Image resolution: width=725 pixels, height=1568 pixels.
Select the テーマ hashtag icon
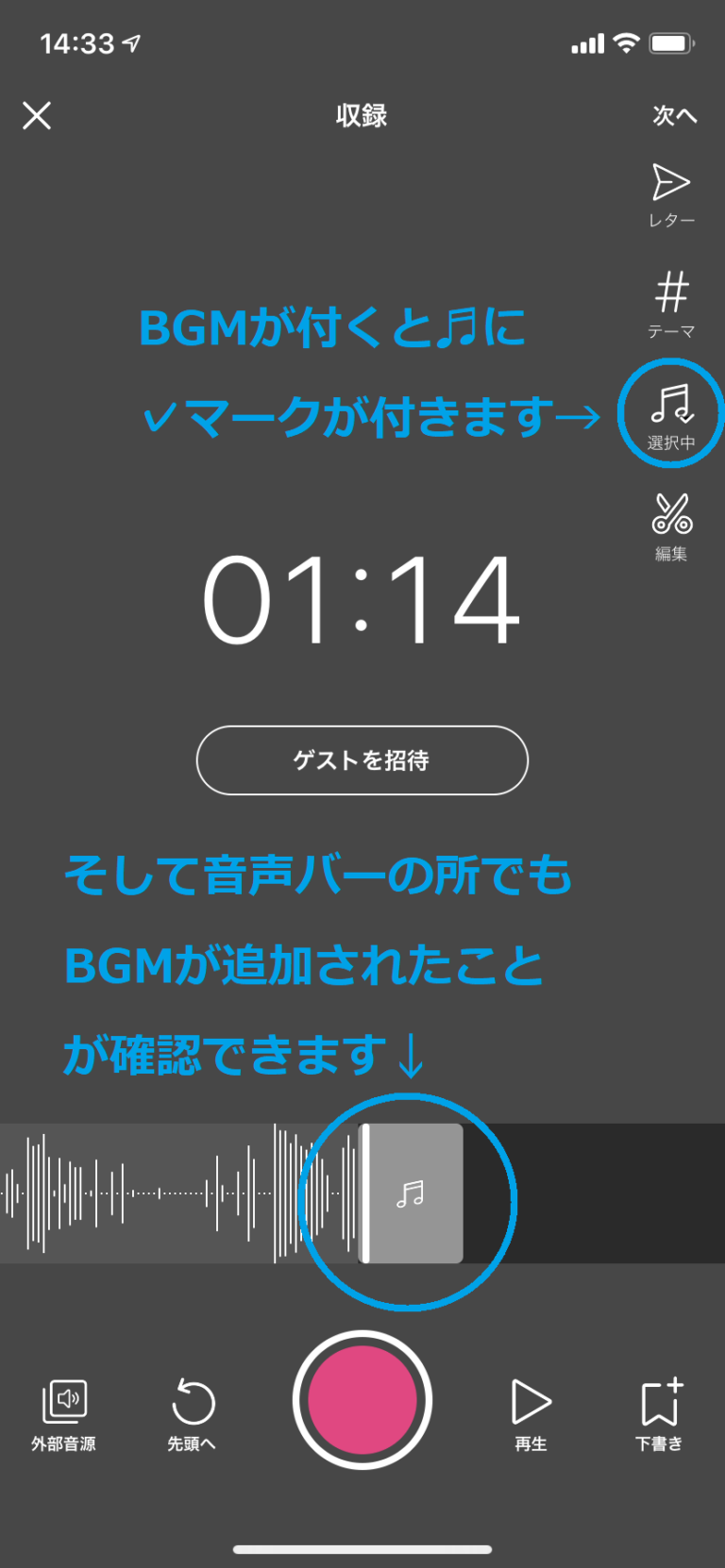coord(670,302)
